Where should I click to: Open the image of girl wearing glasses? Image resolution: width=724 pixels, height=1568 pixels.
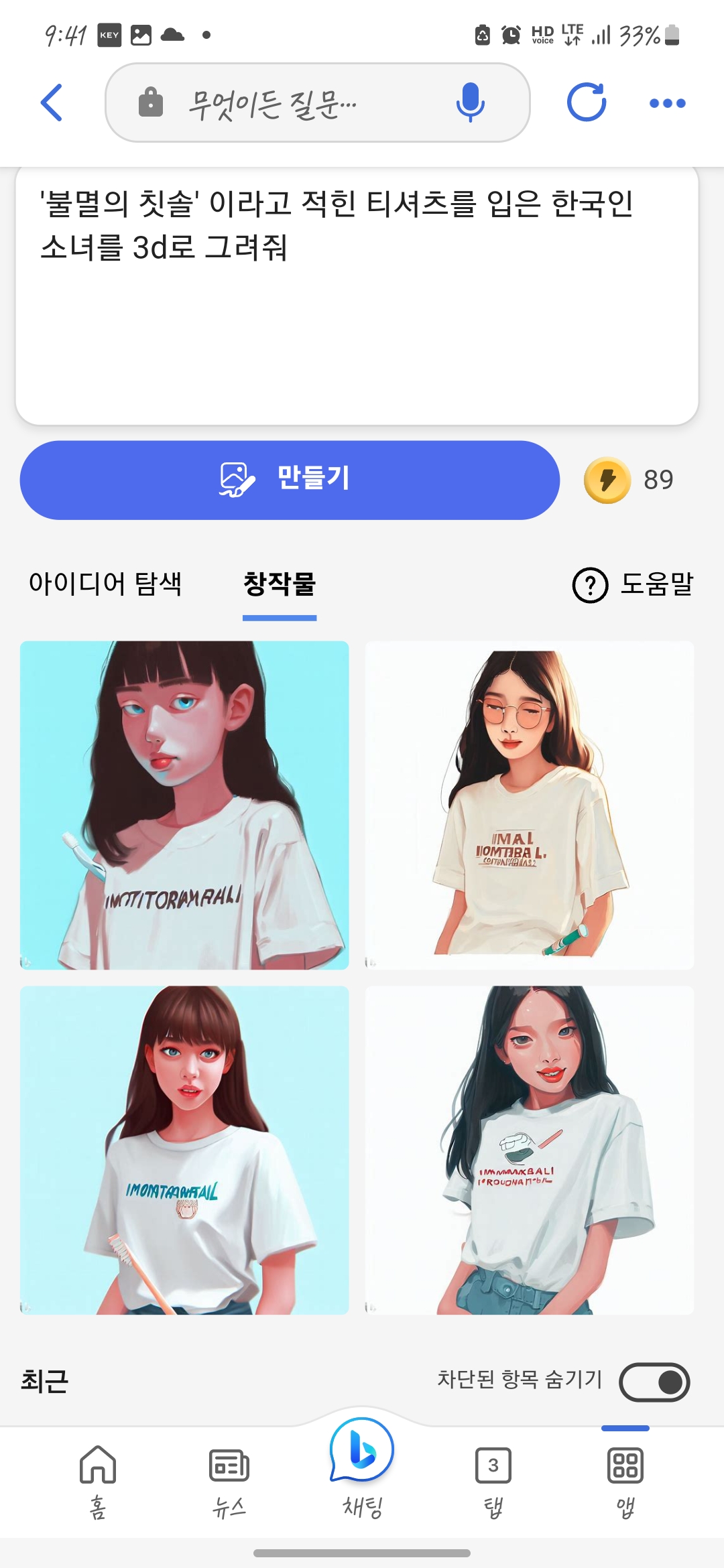[x=529, y=805]
